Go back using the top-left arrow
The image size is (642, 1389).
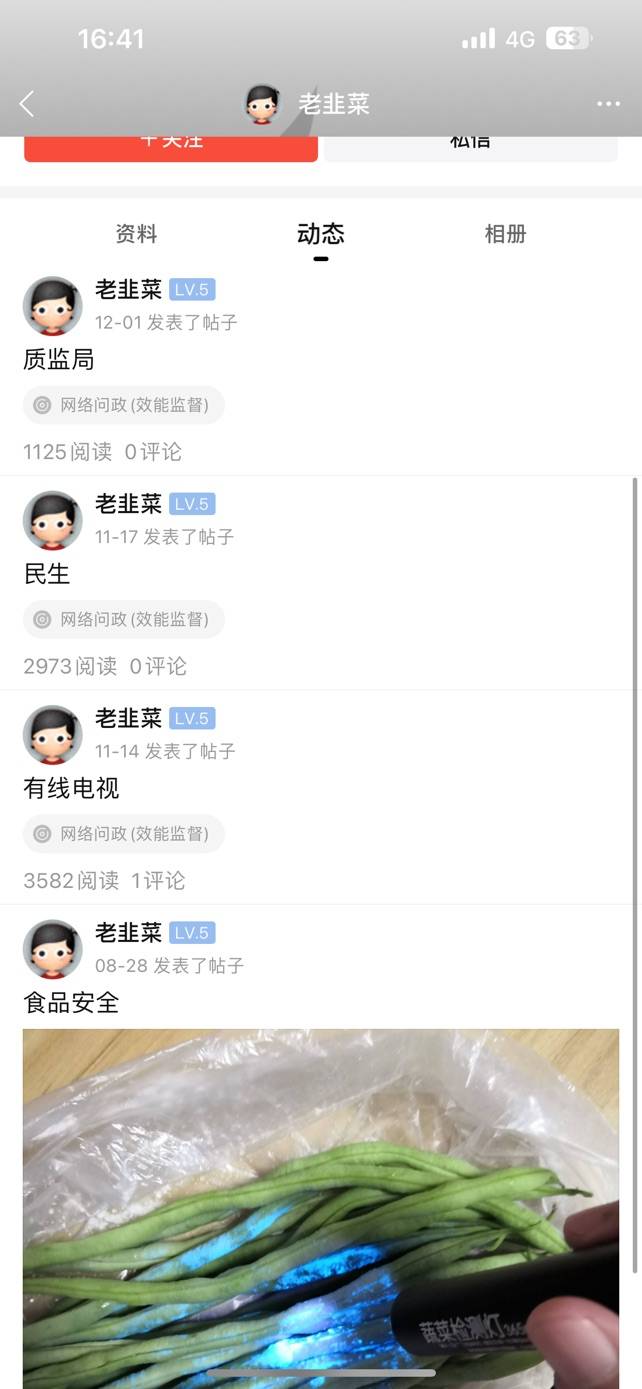(27, 103)
